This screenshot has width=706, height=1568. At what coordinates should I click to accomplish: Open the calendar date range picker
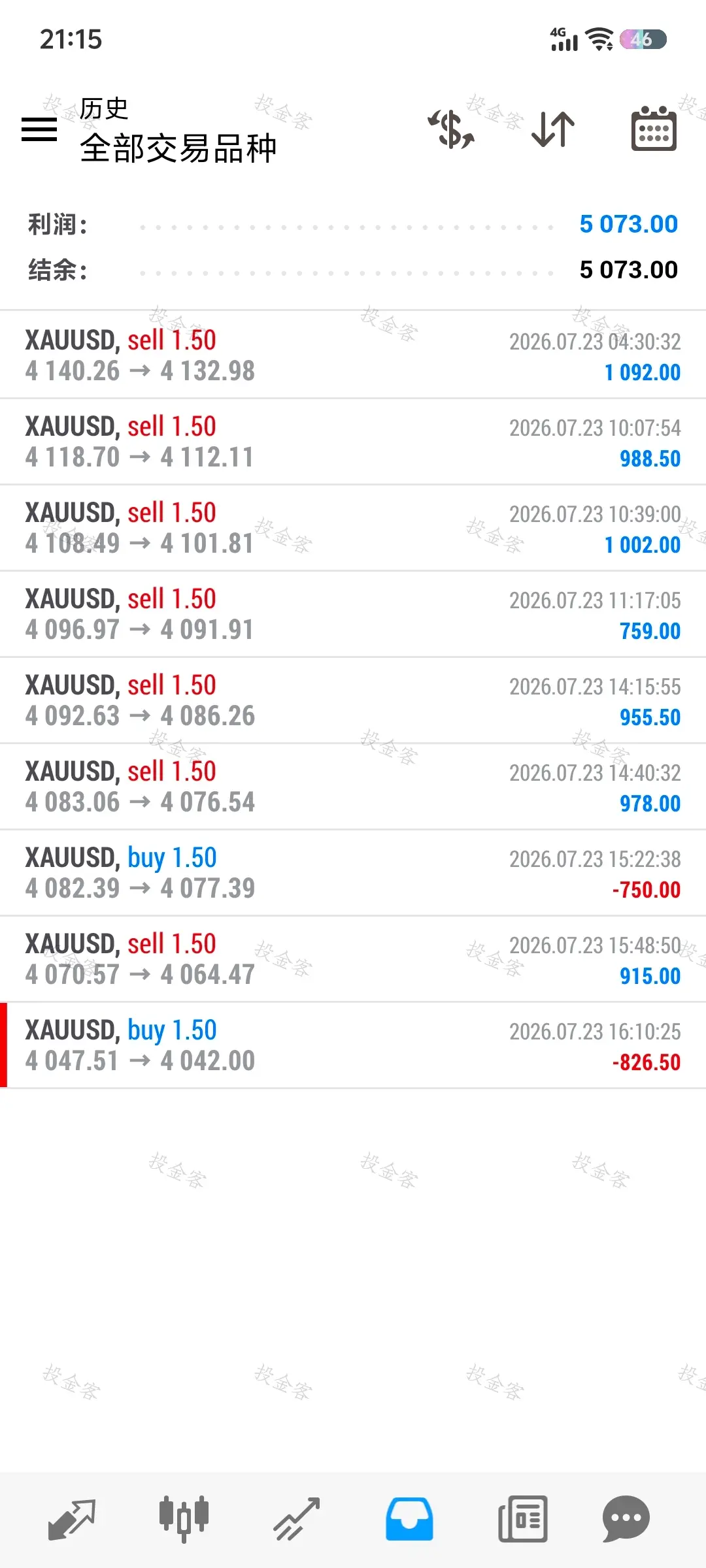tap(654, 129)
